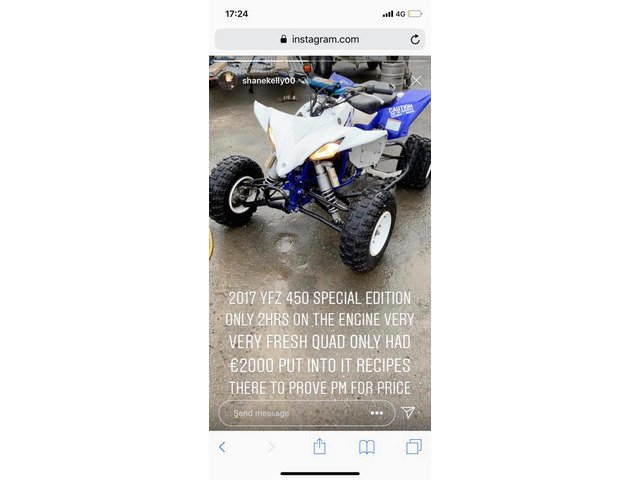This screenshot has width=640, height=480.
Task: Share story via direct message icon
Action: click(x=408, y=413)
